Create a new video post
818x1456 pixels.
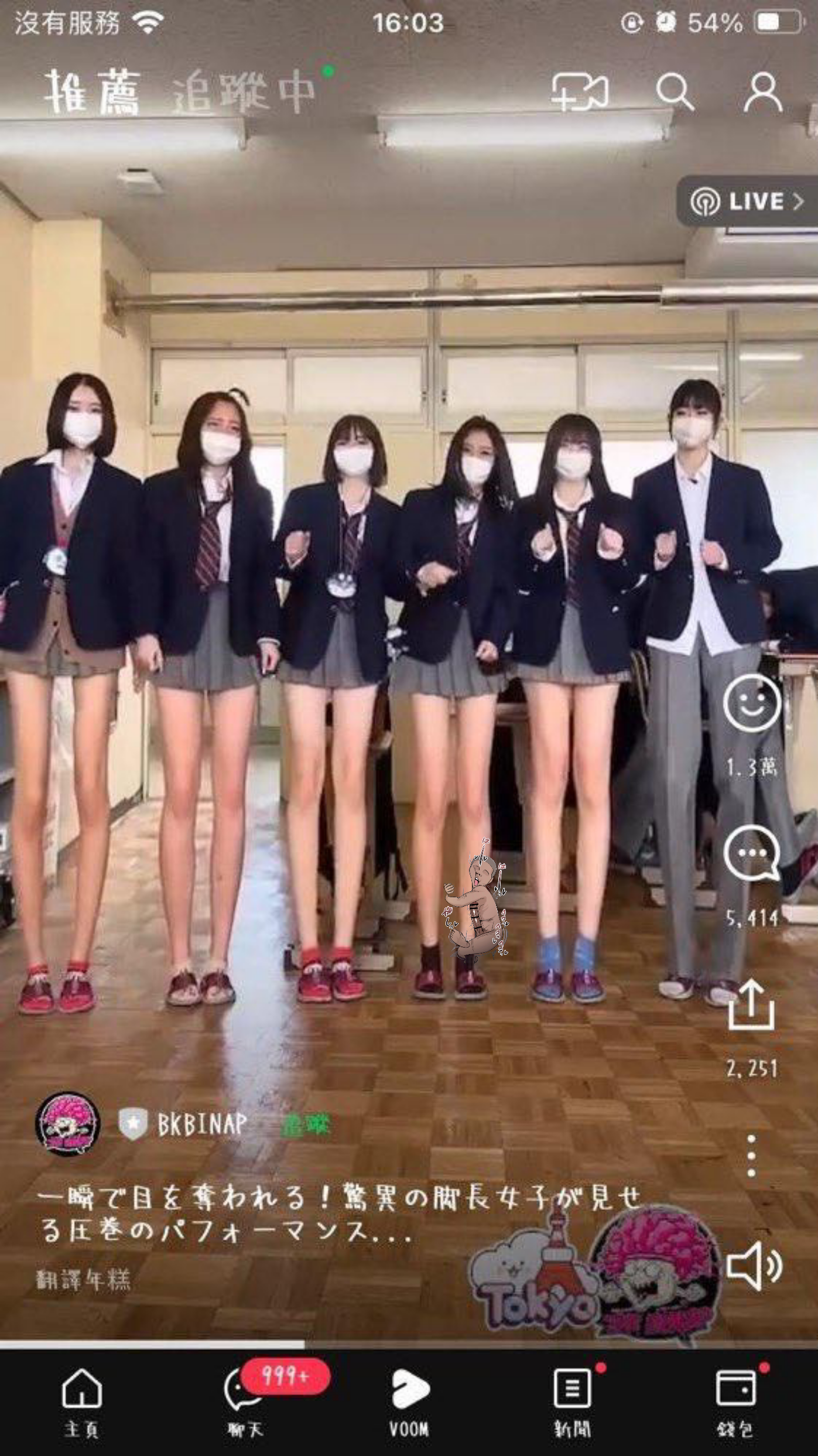pos(580,93)
